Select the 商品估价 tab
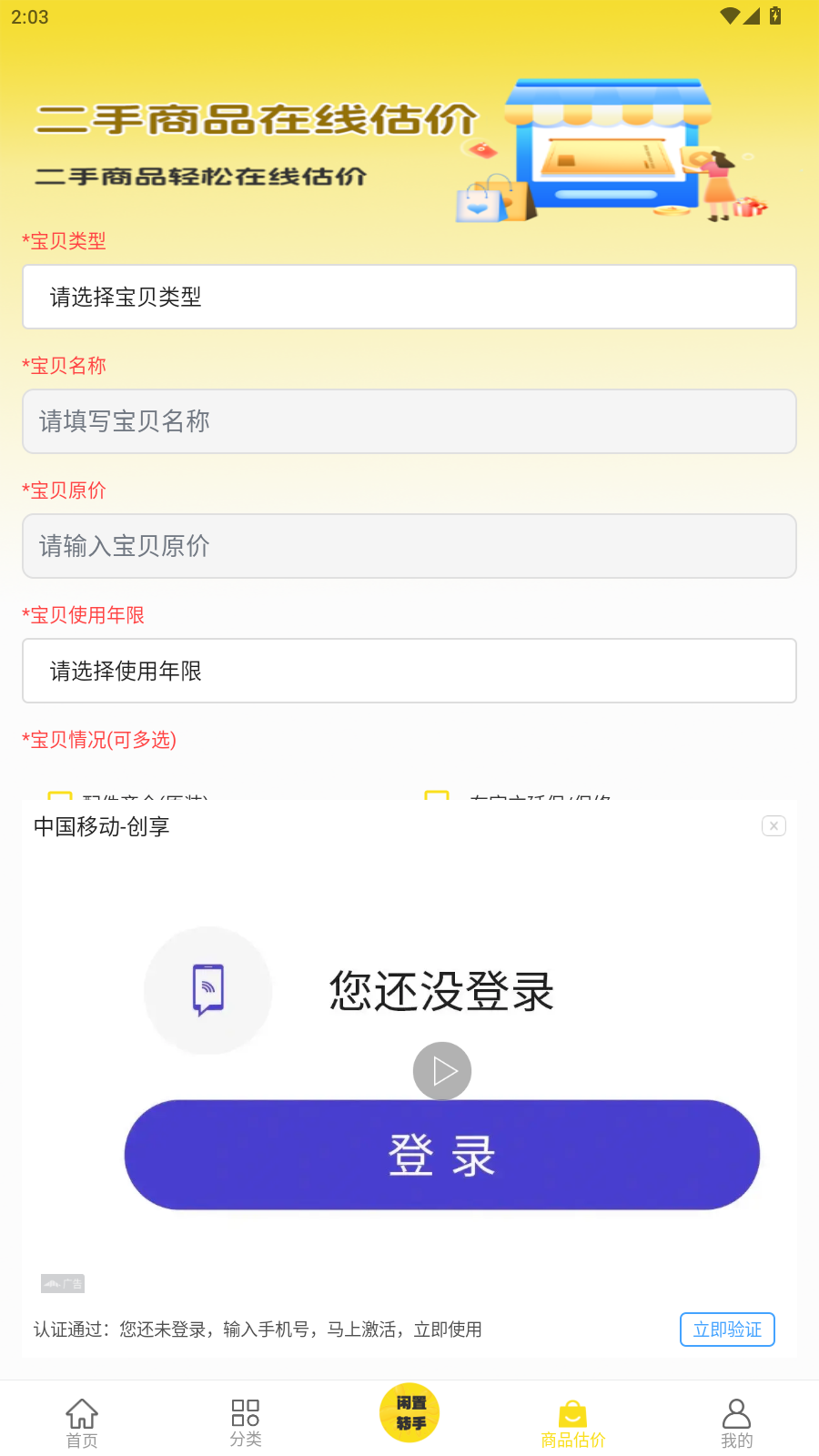819x1456 pixels. tap(573, 1422)
